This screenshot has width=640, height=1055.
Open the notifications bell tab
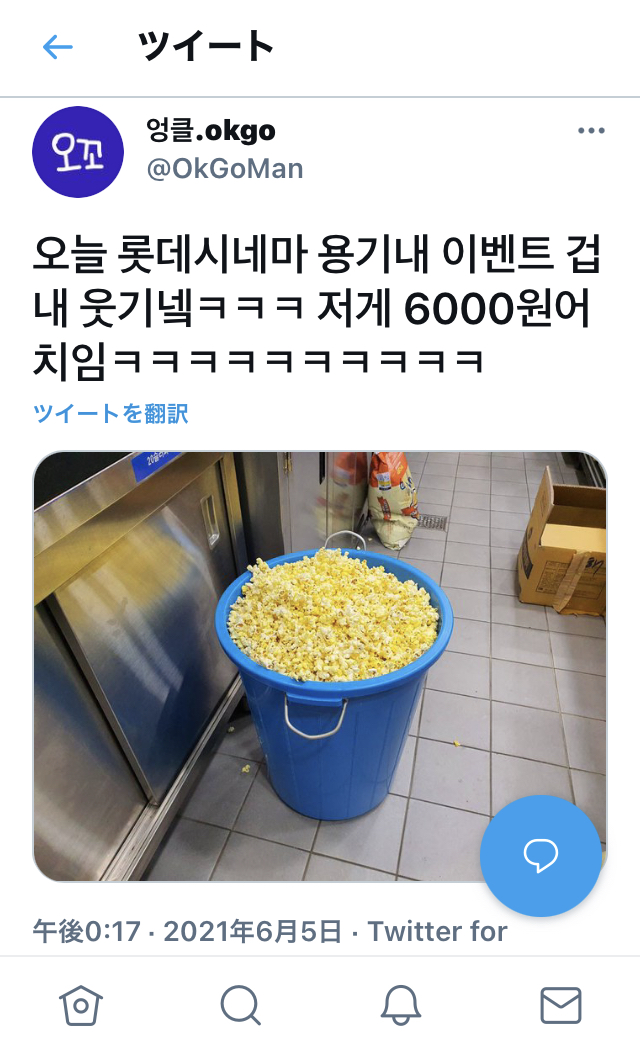click(x=400, y=1005)
